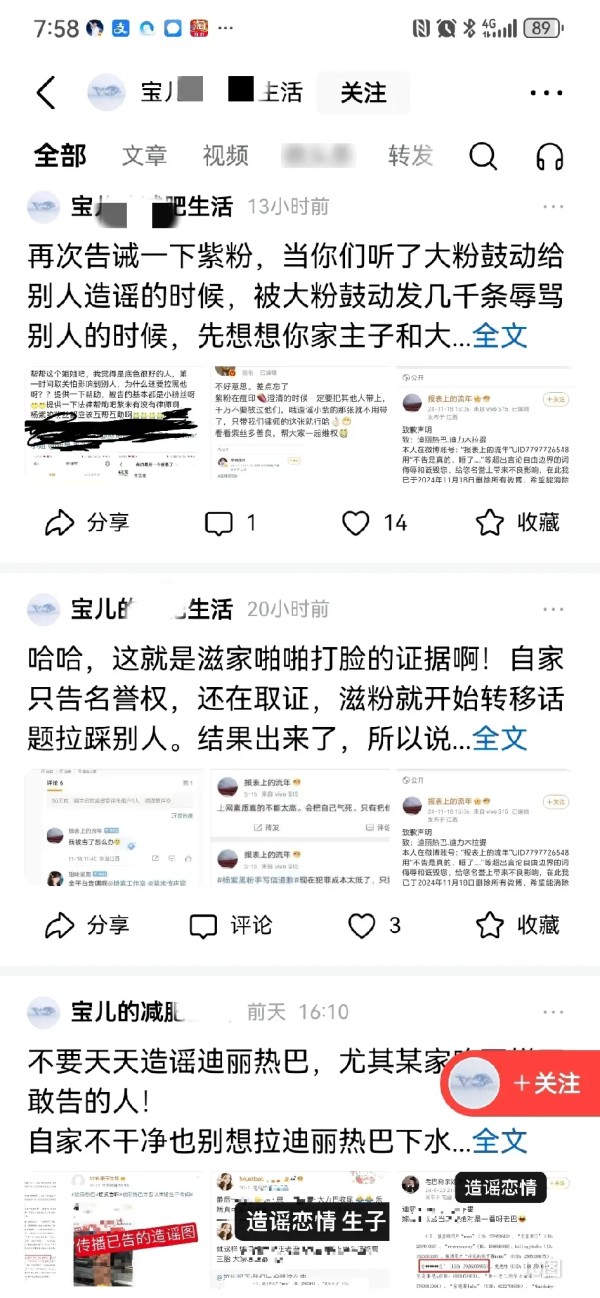Like the post with 14 likes
Screen dimensions: 600x1298
coord(374,522)
